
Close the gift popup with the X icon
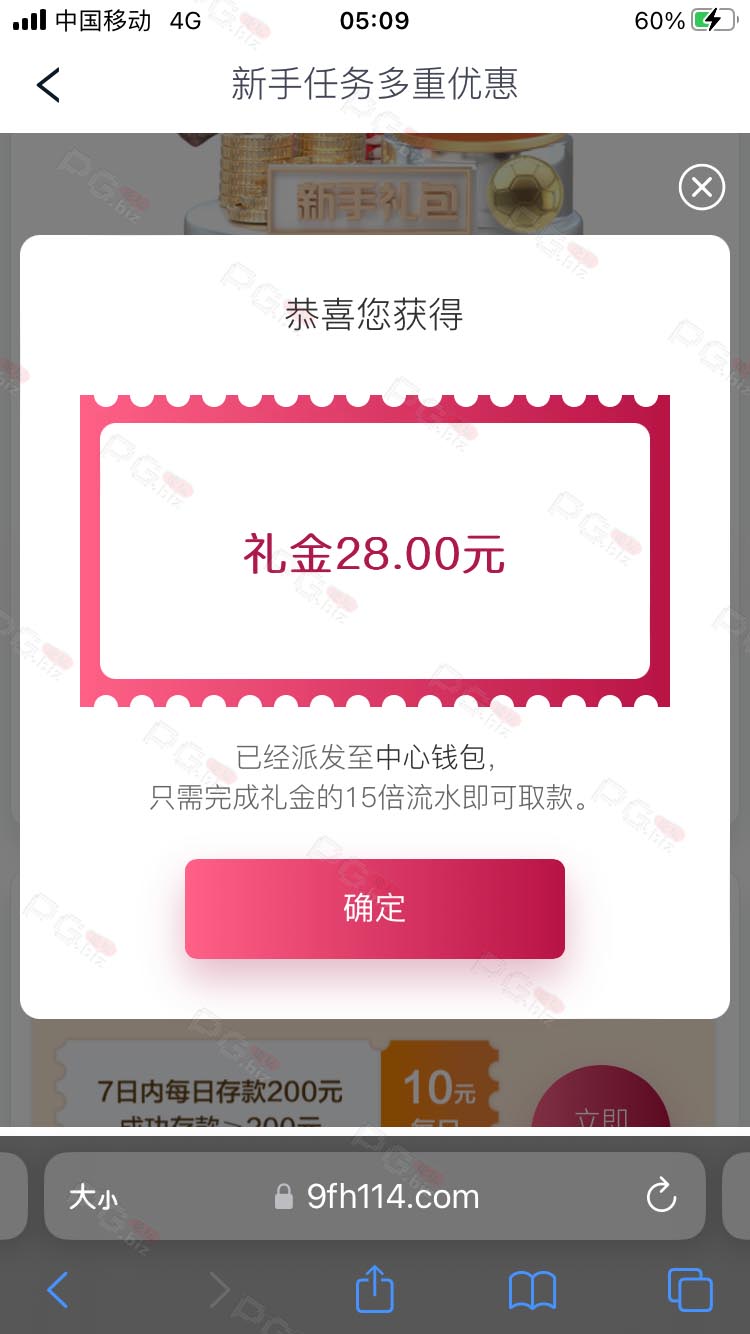pos(702,187)
